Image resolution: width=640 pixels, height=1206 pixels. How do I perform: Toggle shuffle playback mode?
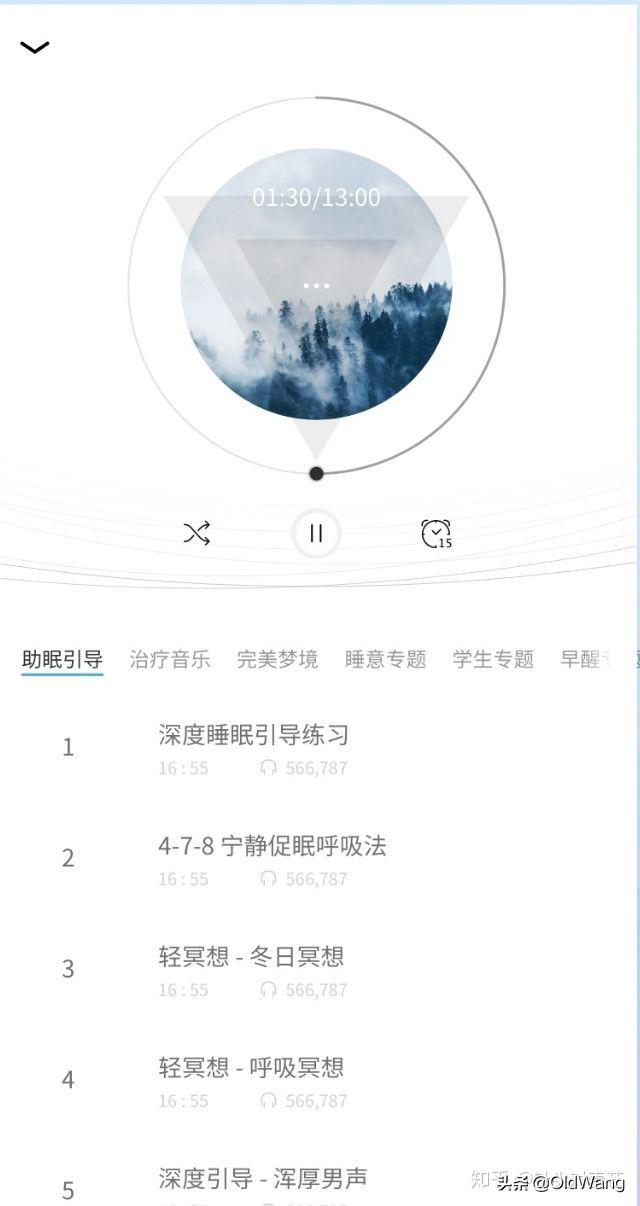(197, 534)
